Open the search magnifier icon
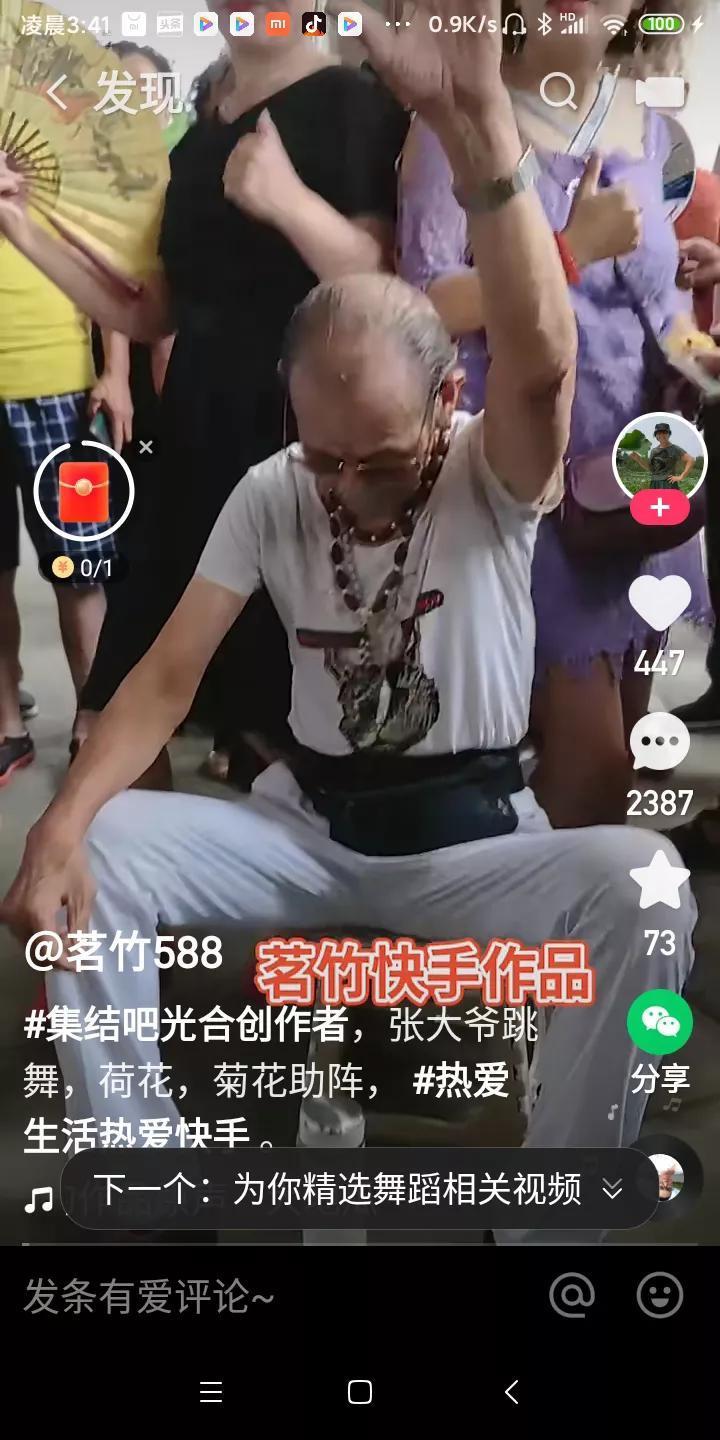Screen dimensions: 720x1440 click(558, 92)
